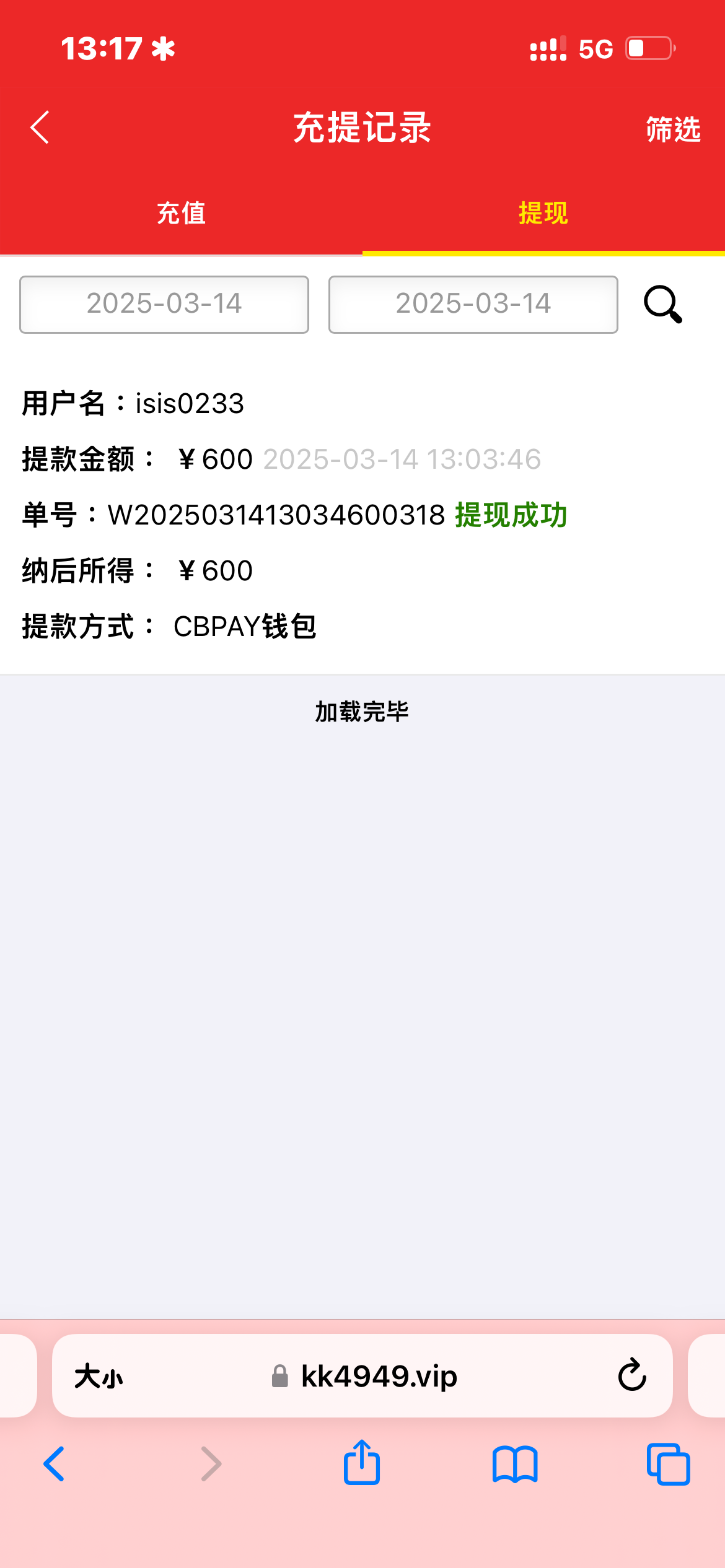Switch to the 充值 tab
Screen dimensions: 725x1568
click(182, 213)
